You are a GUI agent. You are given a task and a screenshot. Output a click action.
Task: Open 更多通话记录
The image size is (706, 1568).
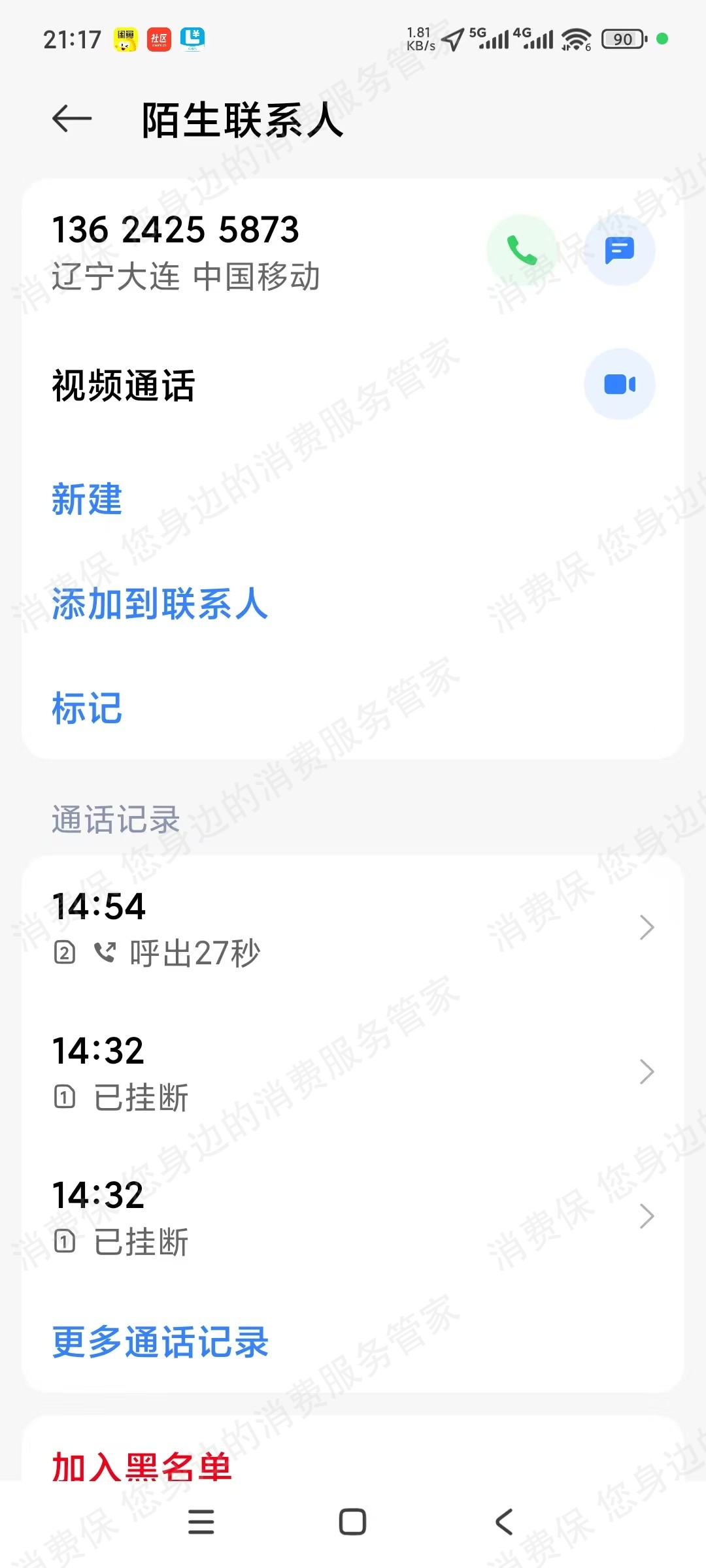(x=160, y=1342)
